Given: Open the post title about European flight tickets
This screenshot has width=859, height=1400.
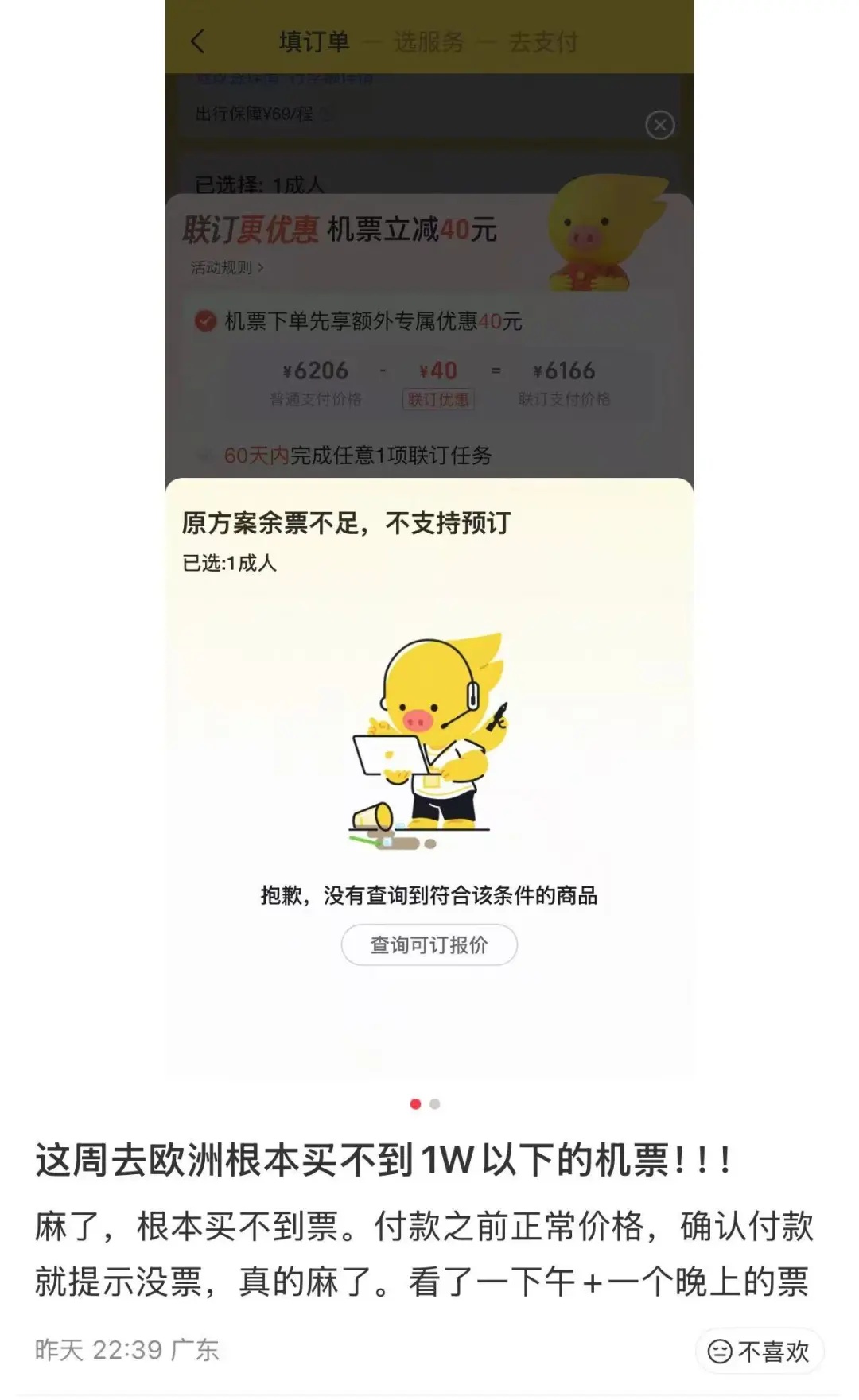Looking at the screenshot, I should click(x=382, y=1162).
